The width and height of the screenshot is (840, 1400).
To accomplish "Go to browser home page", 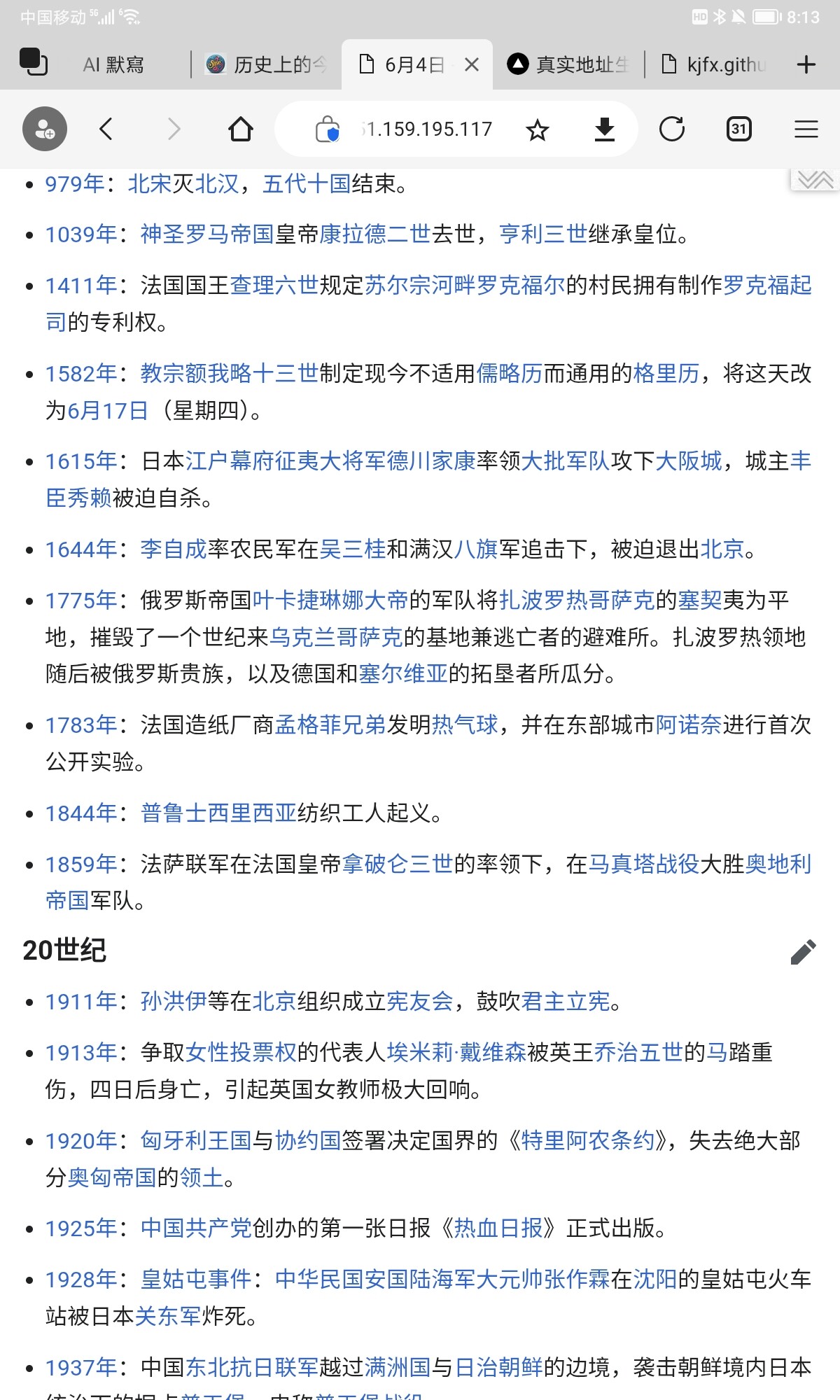I will point(240,129).
